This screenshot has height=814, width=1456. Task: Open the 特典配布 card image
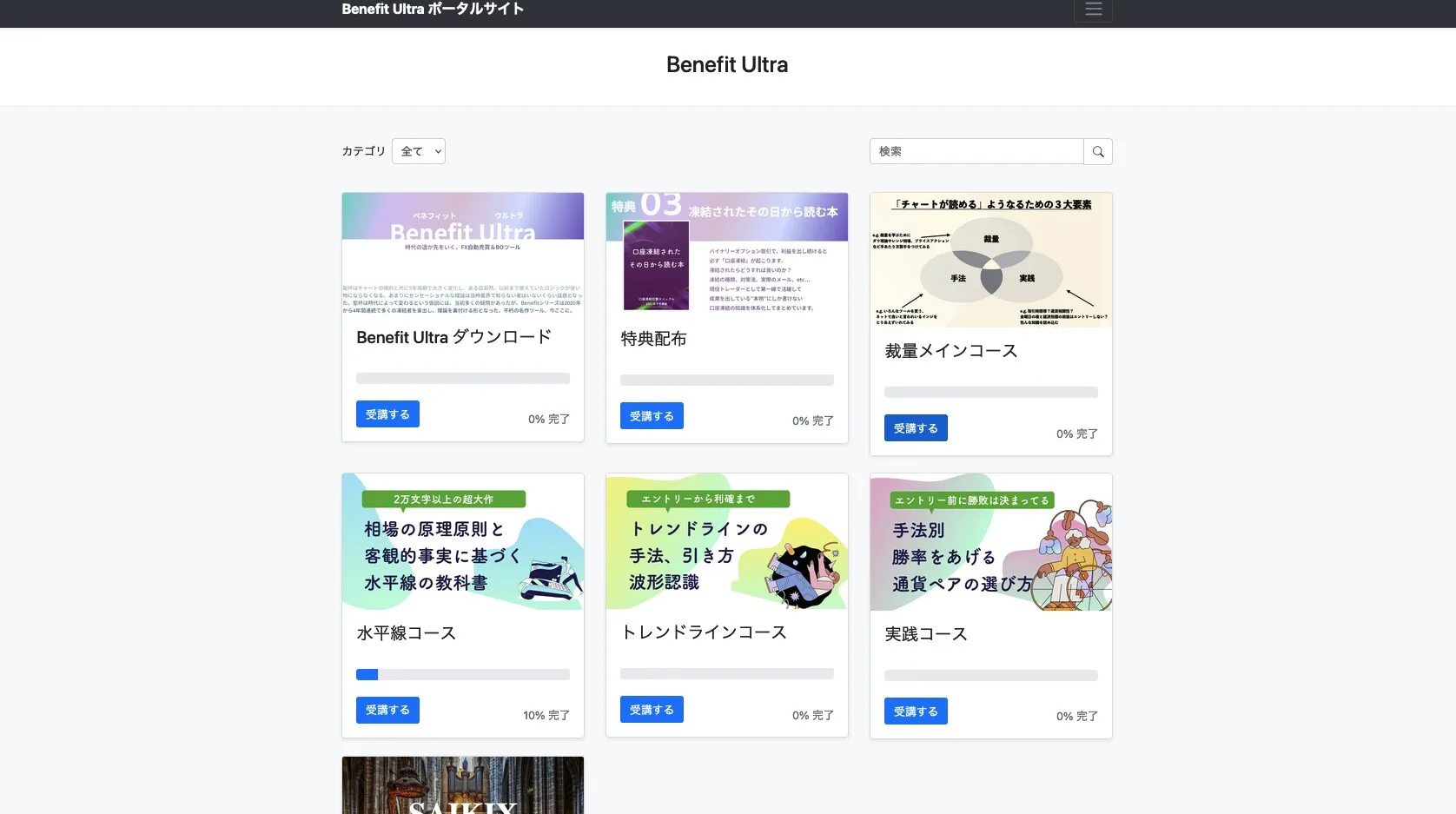pos(727,253)
